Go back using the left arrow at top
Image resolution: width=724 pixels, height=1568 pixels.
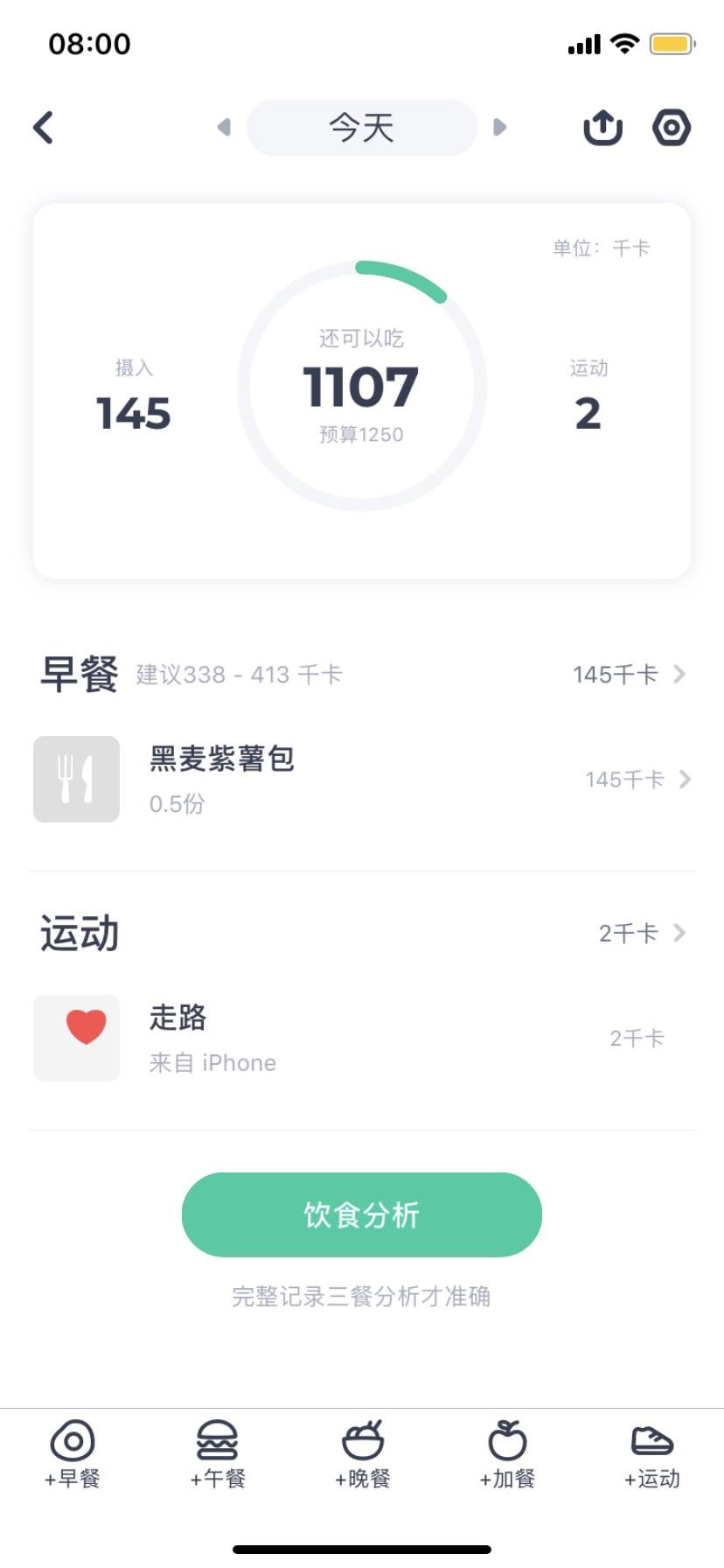(x=43, y=127)
